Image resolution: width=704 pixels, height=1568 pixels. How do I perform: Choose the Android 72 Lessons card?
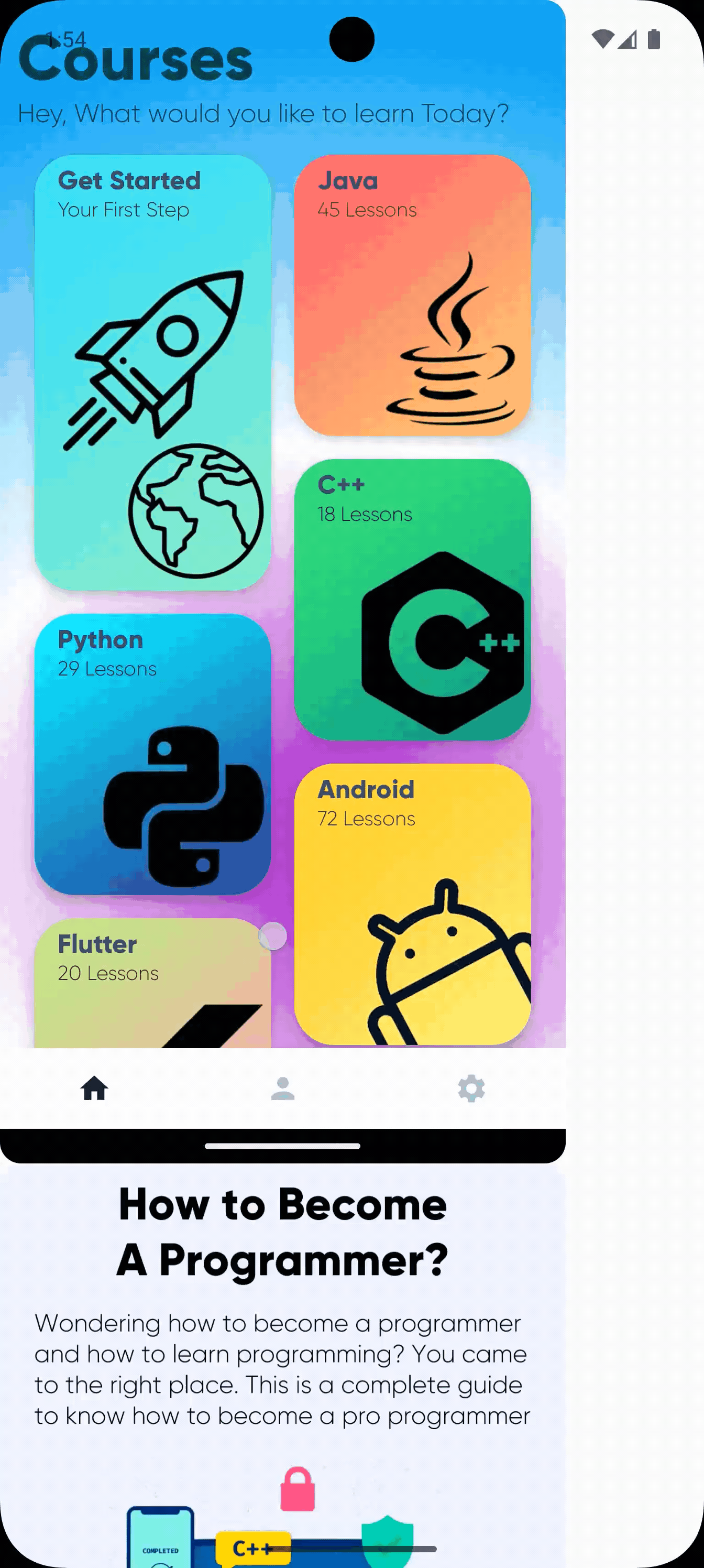tap(412, 904)
